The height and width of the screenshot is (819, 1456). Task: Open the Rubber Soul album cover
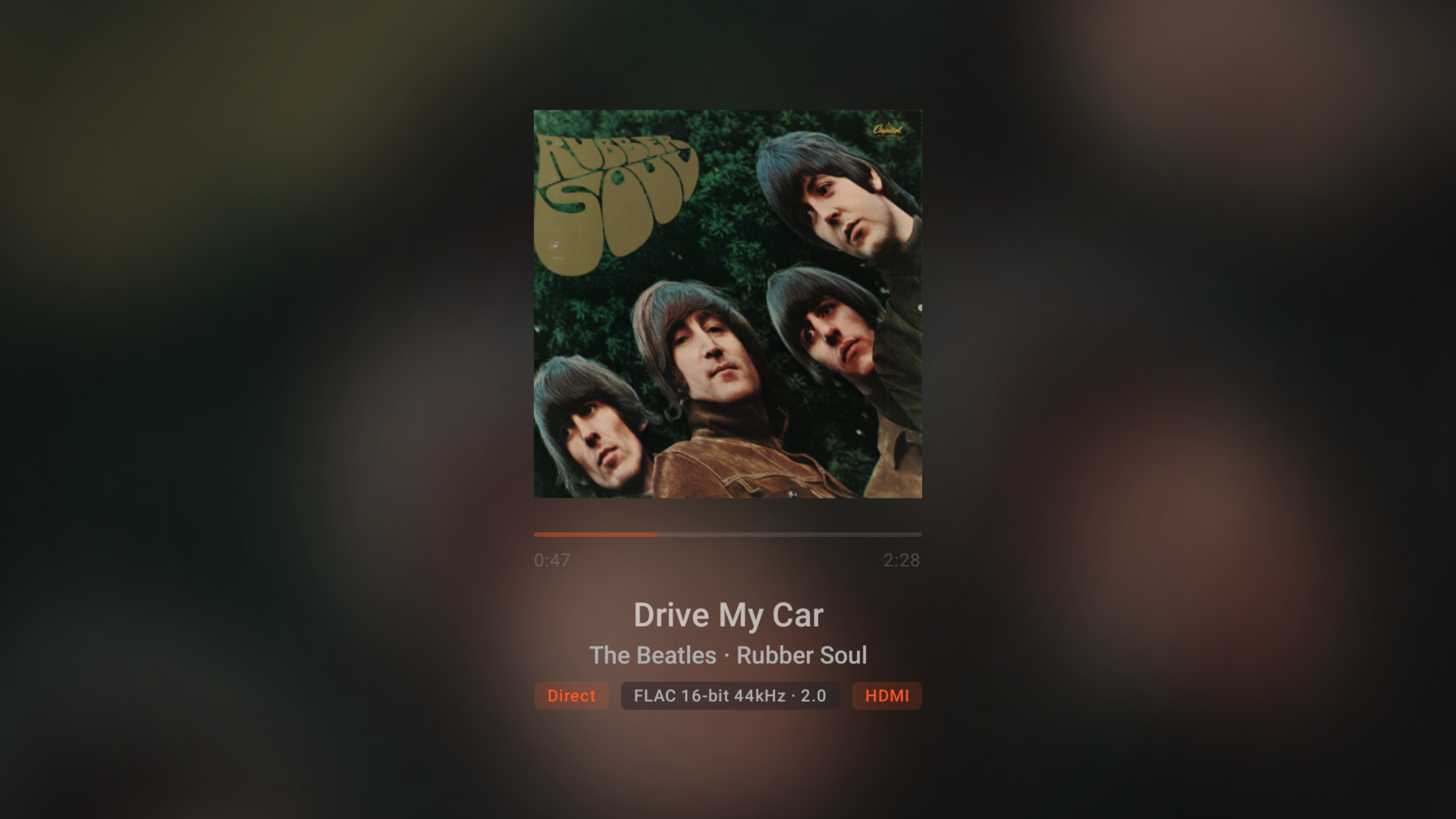pyautogui.click(x=728, y=303)
